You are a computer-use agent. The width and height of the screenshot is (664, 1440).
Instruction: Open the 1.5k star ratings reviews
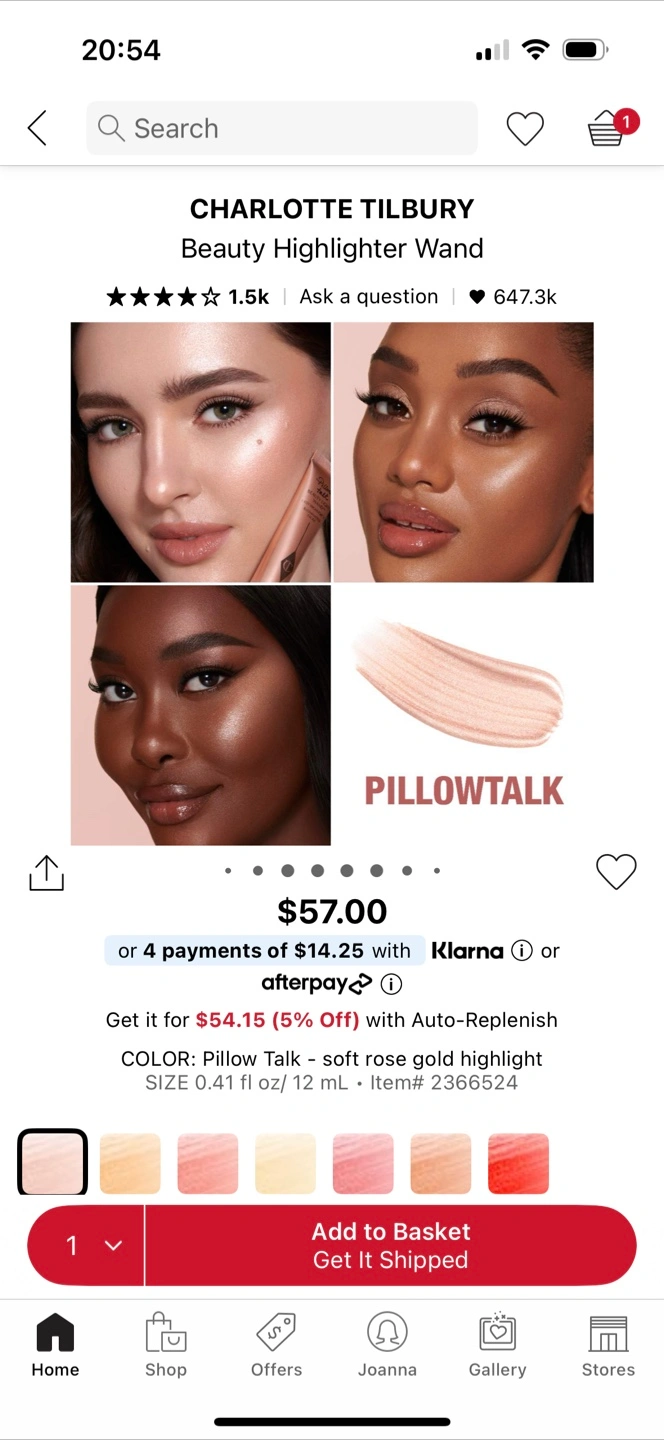tap(188, 296)
